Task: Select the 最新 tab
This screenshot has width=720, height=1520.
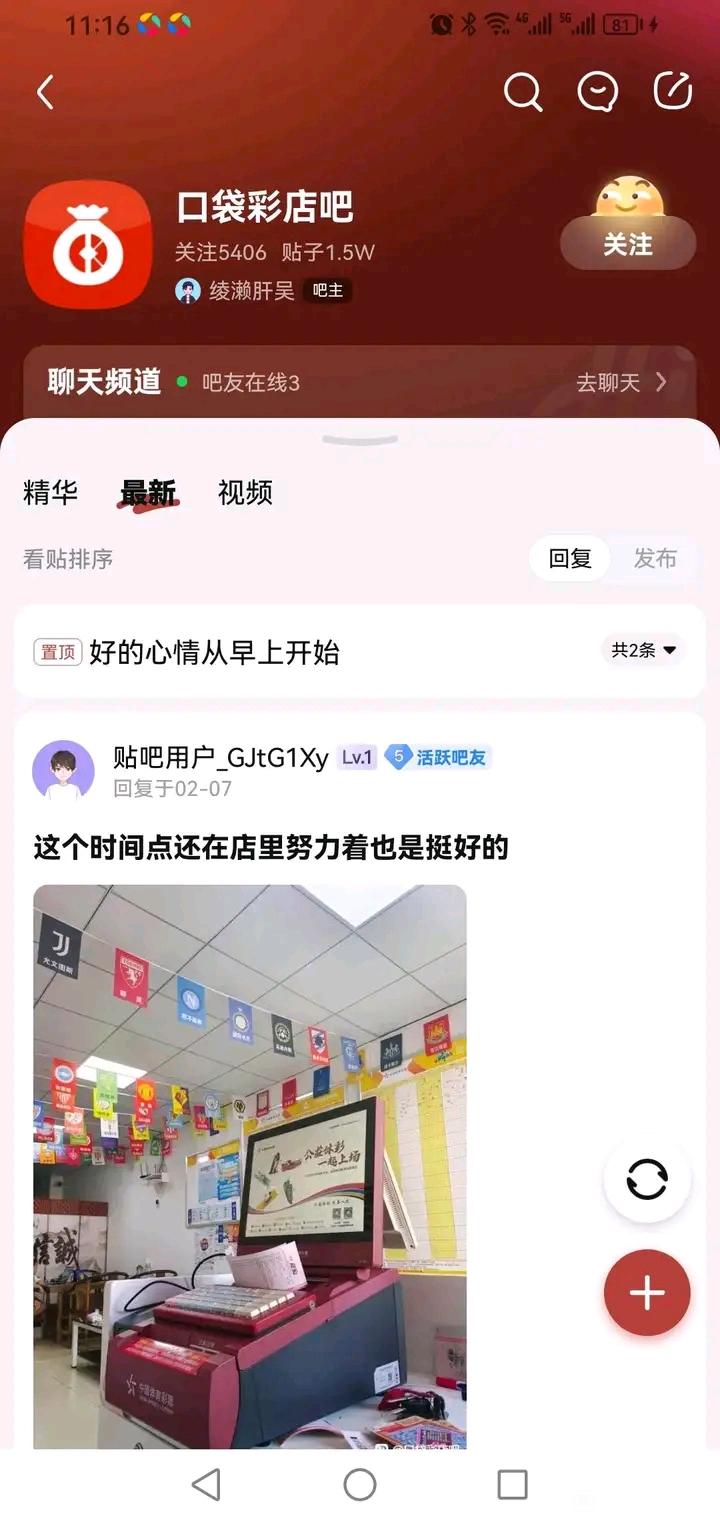Action: tap(148, 493)
